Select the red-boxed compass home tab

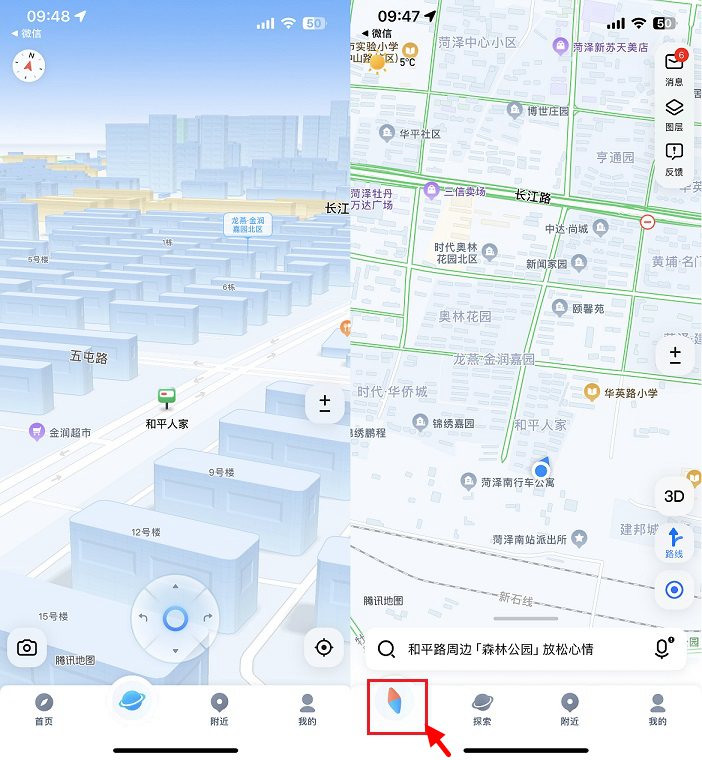point(397,707)
